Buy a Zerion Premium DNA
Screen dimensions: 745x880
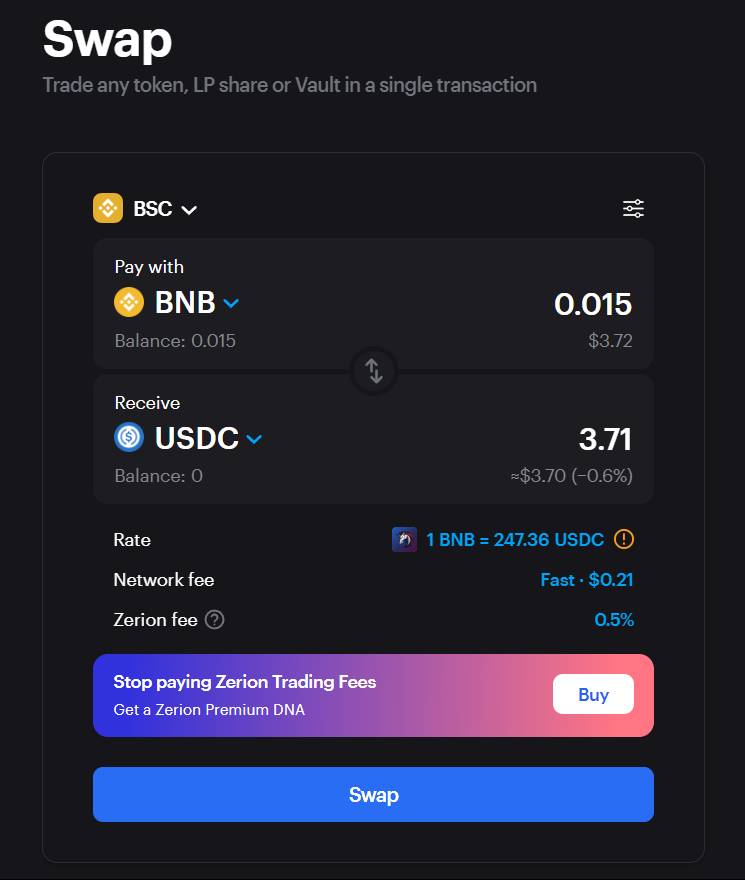click(x=593, y=695)
